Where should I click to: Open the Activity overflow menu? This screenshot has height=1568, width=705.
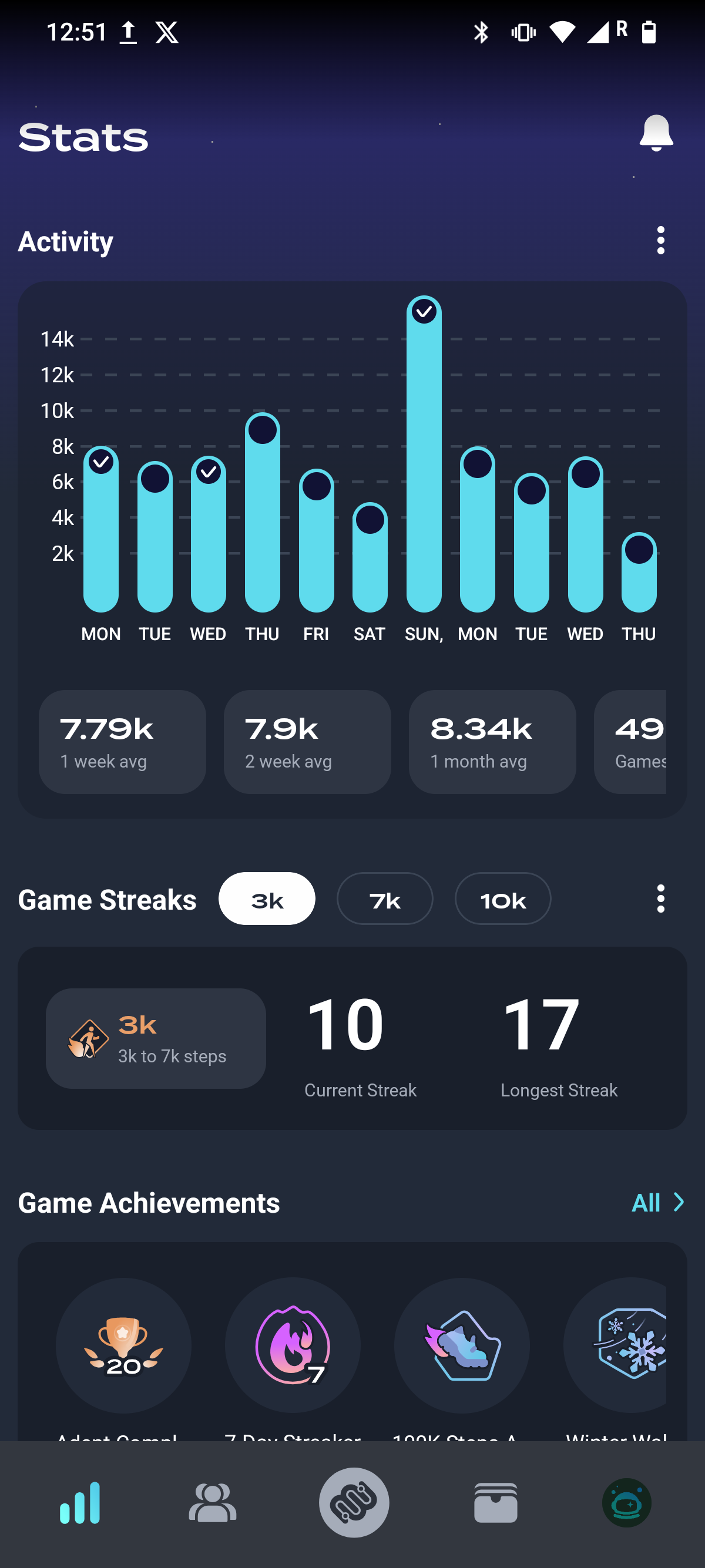(x=660, y=241)
